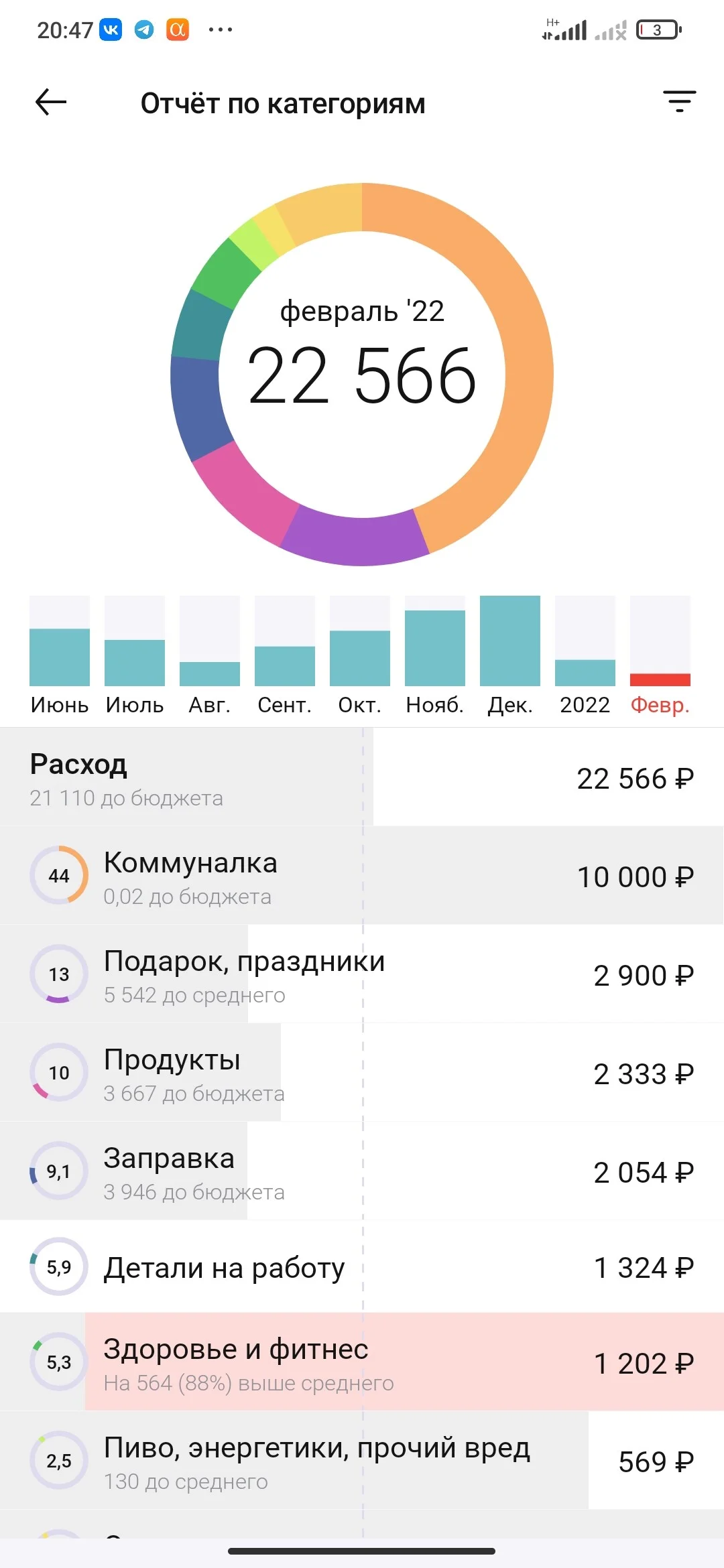Open the Подарок, праздники category
Viewport: 724px width, 1568px height.
tap(362, 974)
